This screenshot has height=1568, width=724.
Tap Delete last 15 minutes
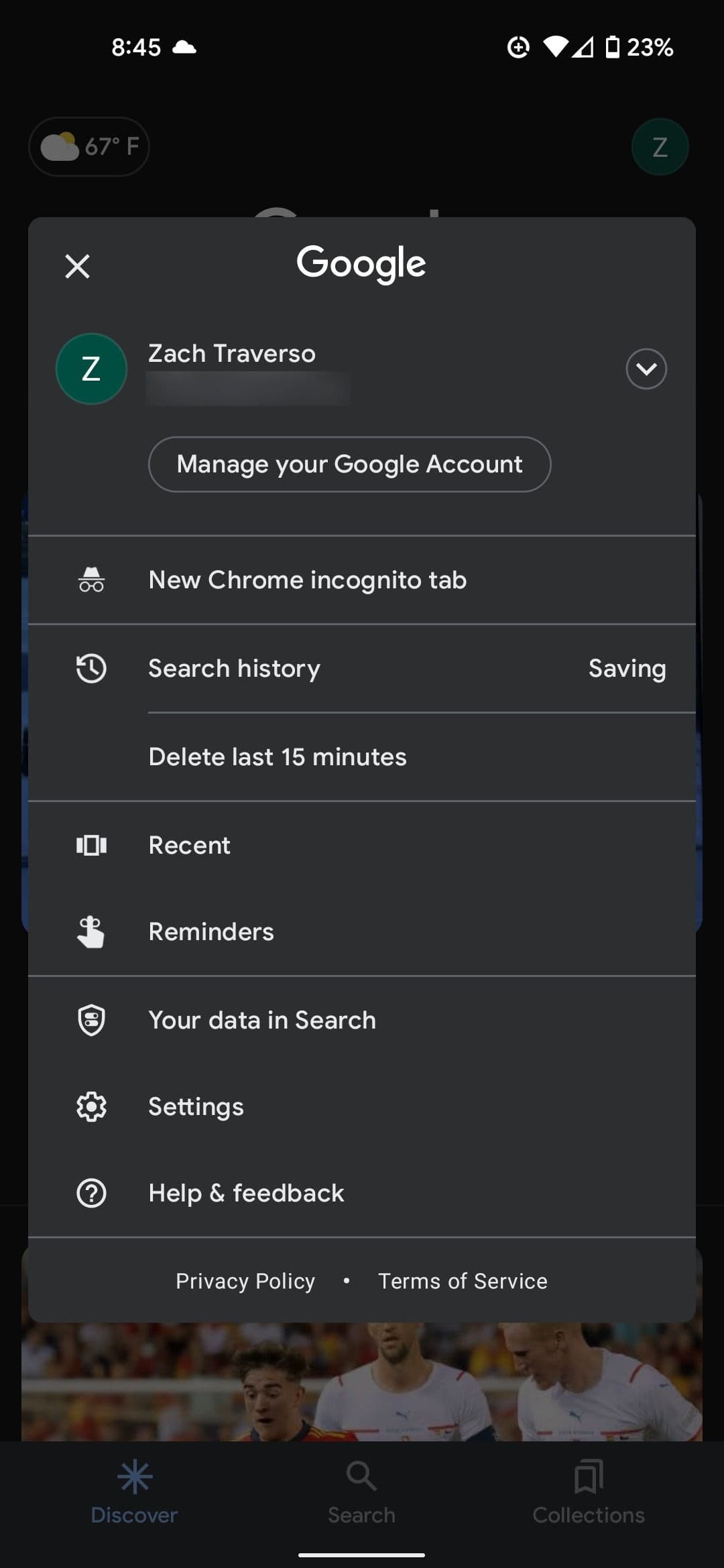pos(278,757)
